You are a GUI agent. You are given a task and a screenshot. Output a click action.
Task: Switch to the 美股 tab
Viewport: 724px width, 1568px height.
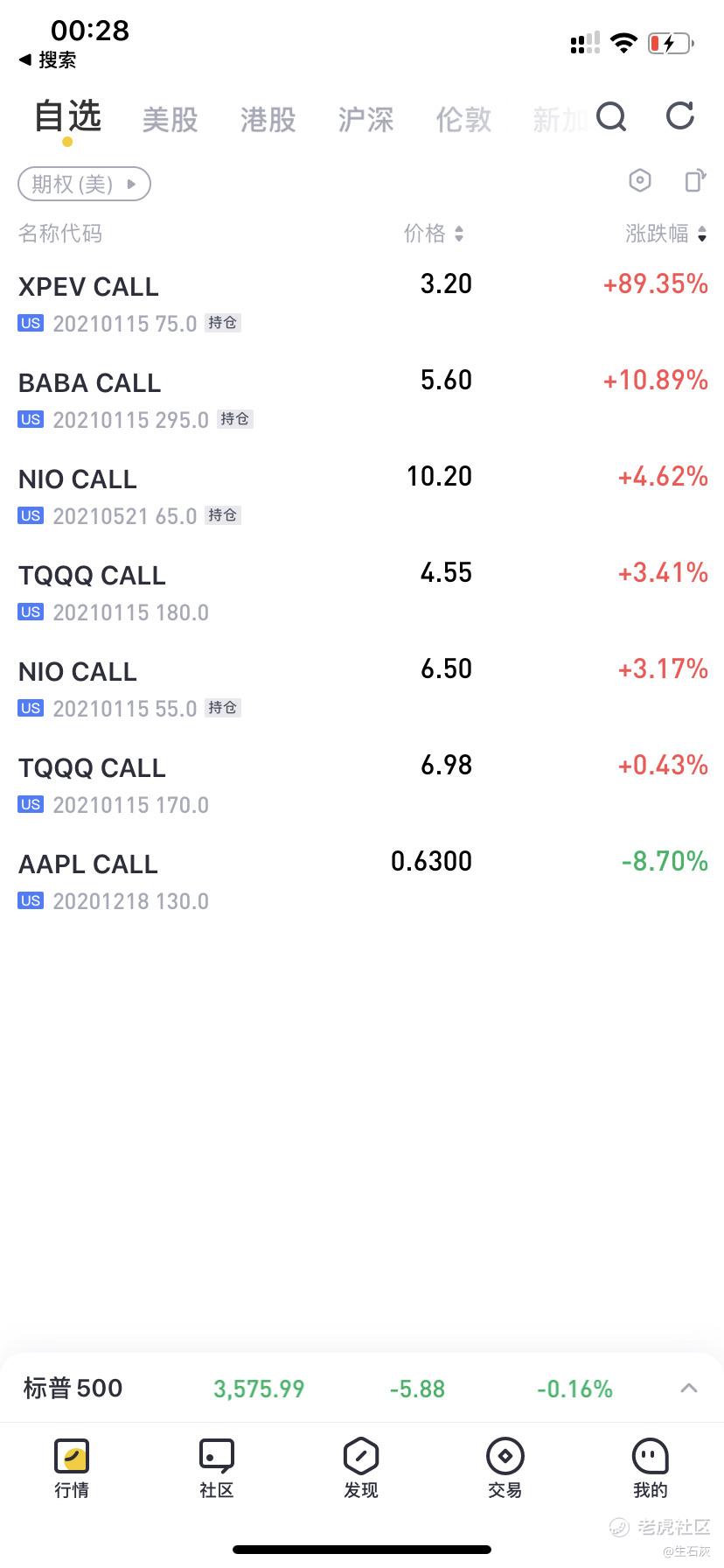pyautogui.click(x=171, y=120)
